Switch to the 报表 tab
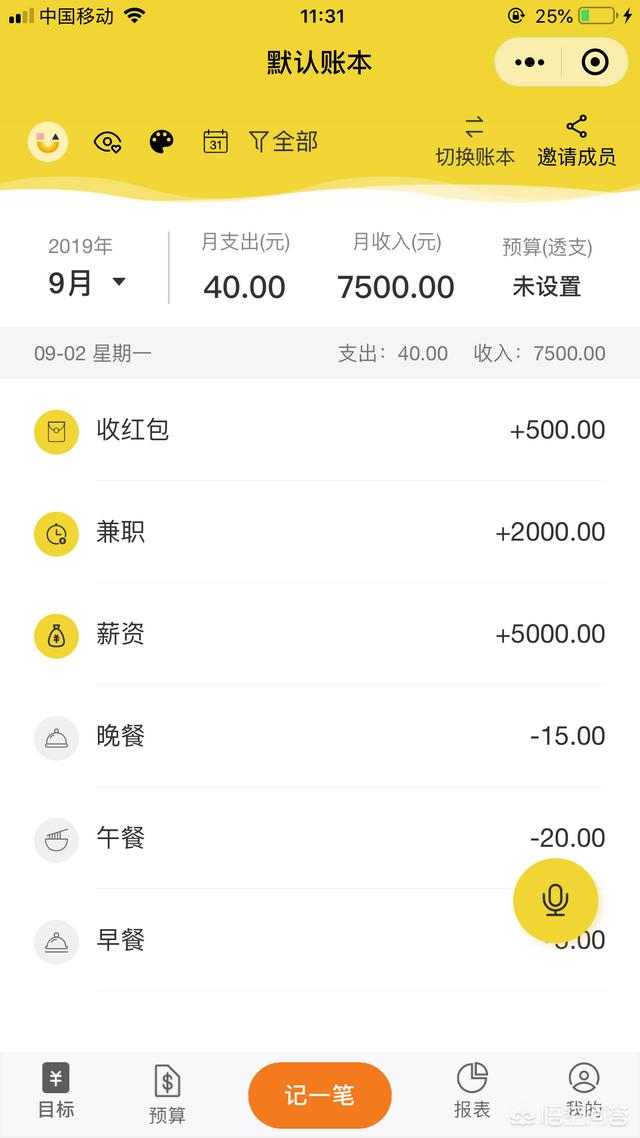Viewport: 640px width, 1138px height. click(x=472, y=1091)
